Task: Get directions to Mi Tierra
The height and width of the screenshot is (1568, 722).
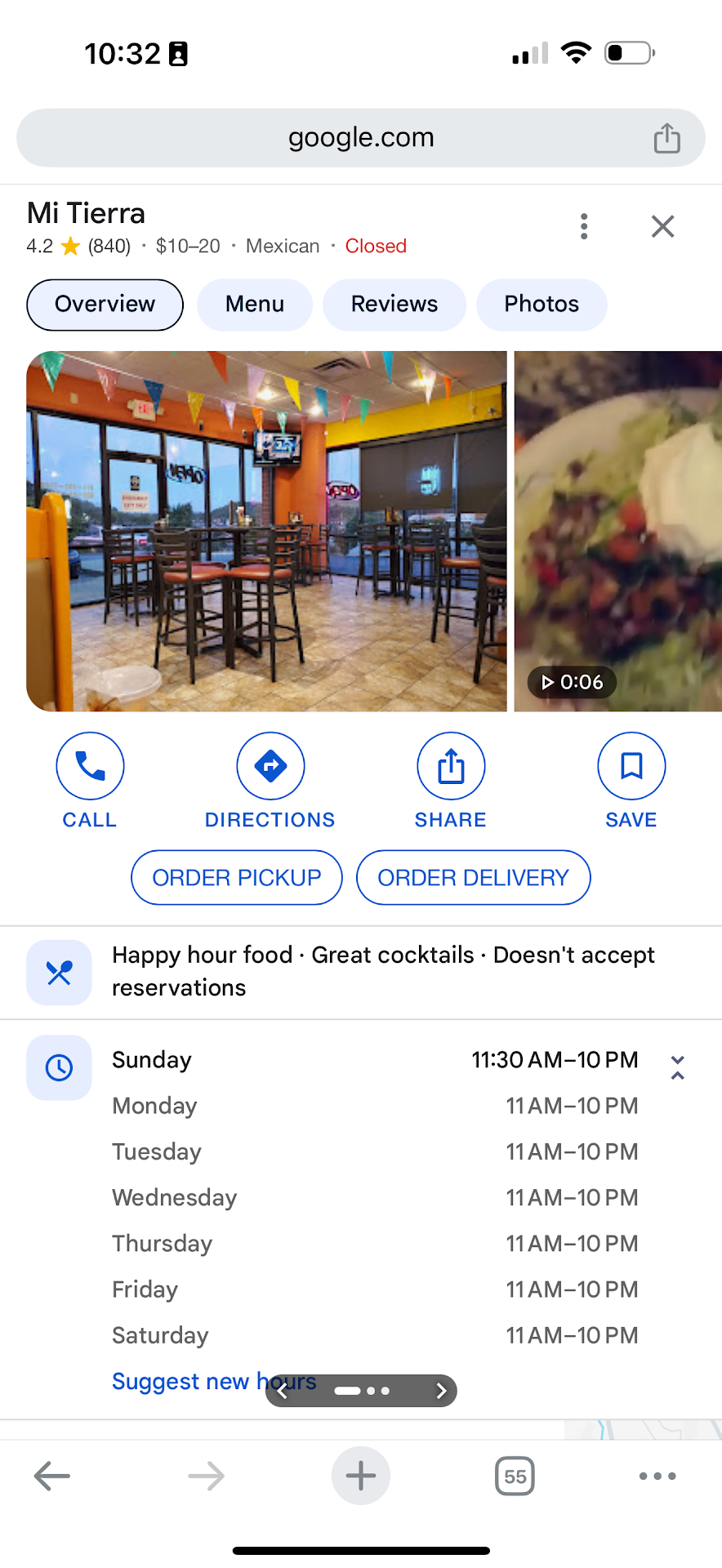Action: pos(270,780)
